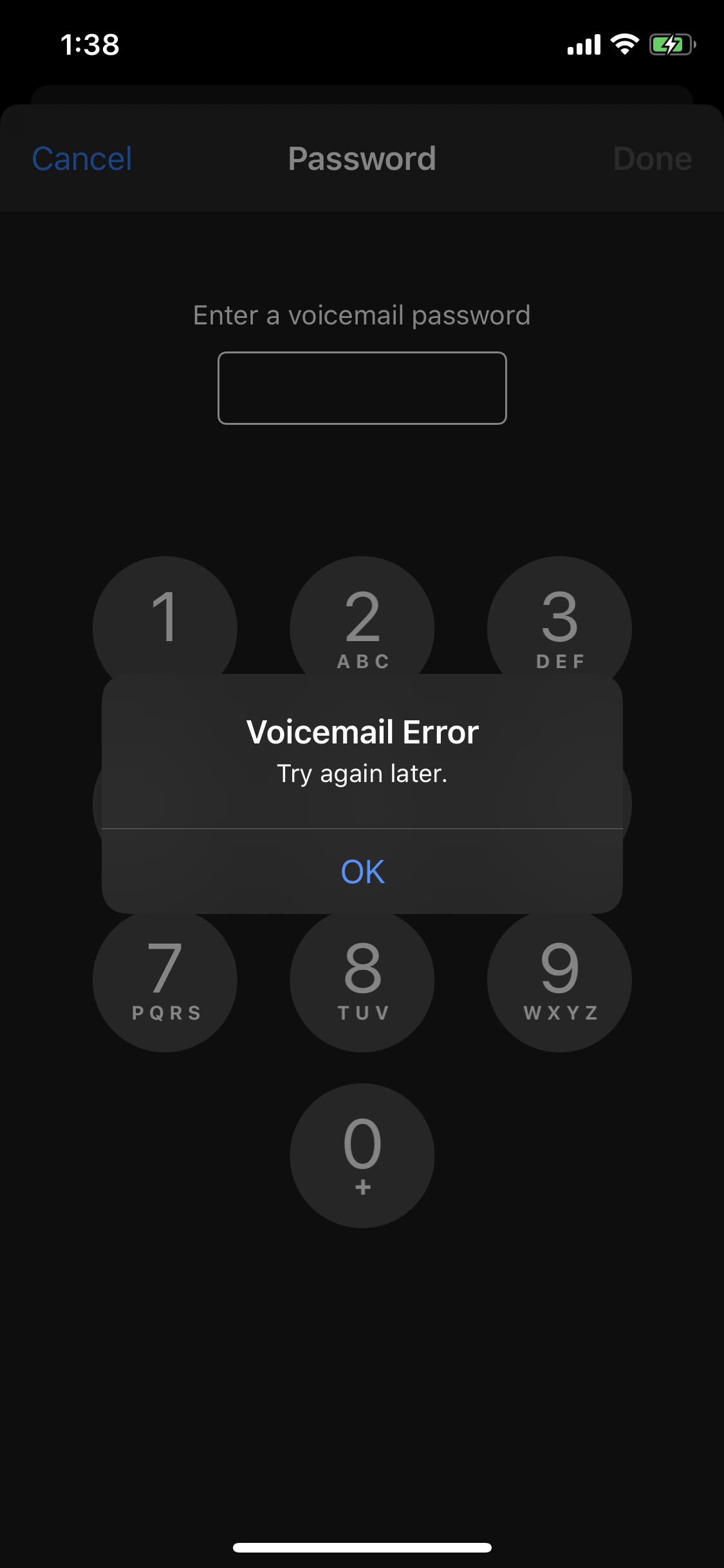Tap Cancel on the Password screen

point(82,159)
